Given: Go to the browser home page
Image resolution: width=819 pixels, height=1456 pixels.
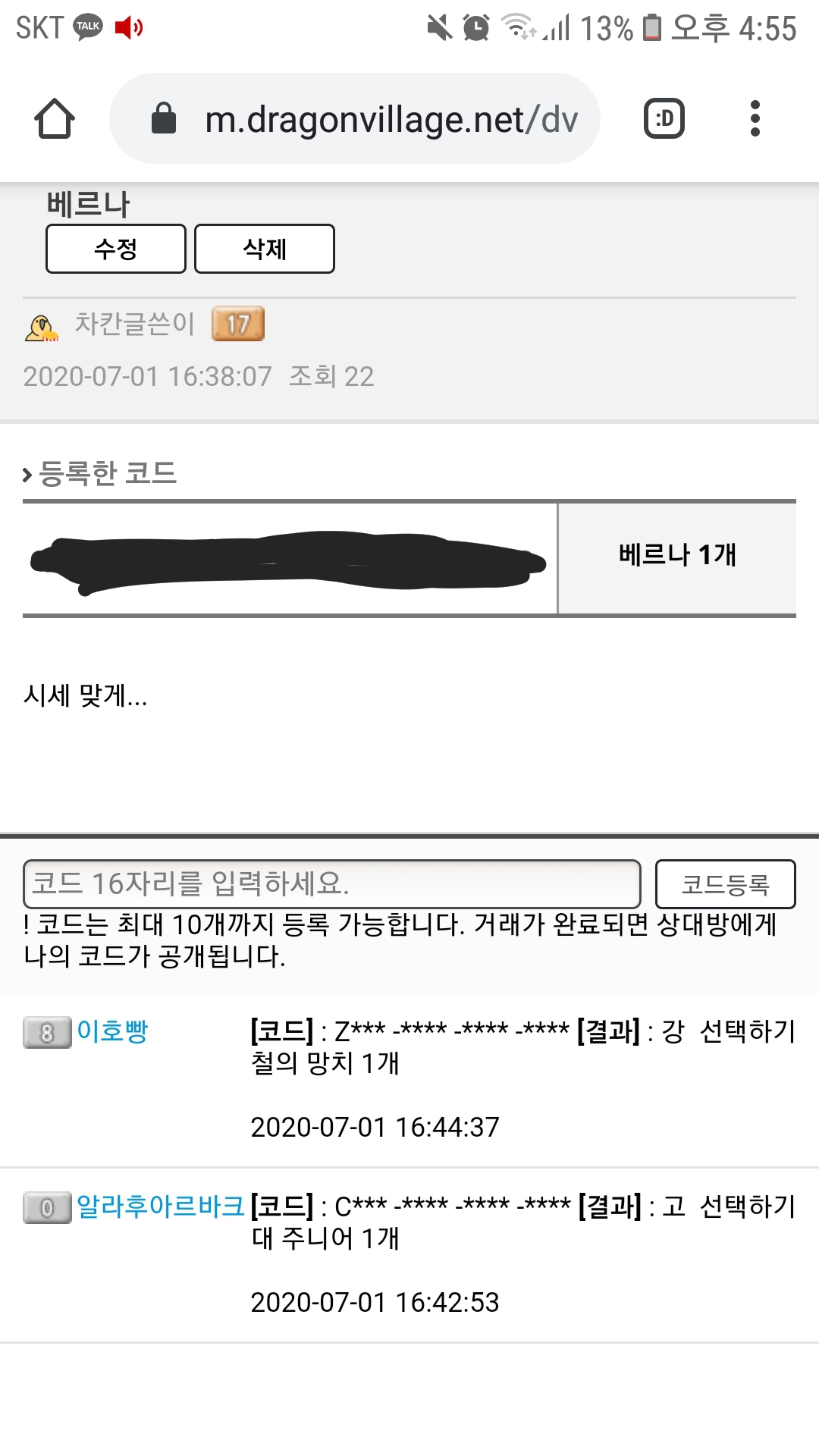Looking at the screenshot, I should point(55,119).
